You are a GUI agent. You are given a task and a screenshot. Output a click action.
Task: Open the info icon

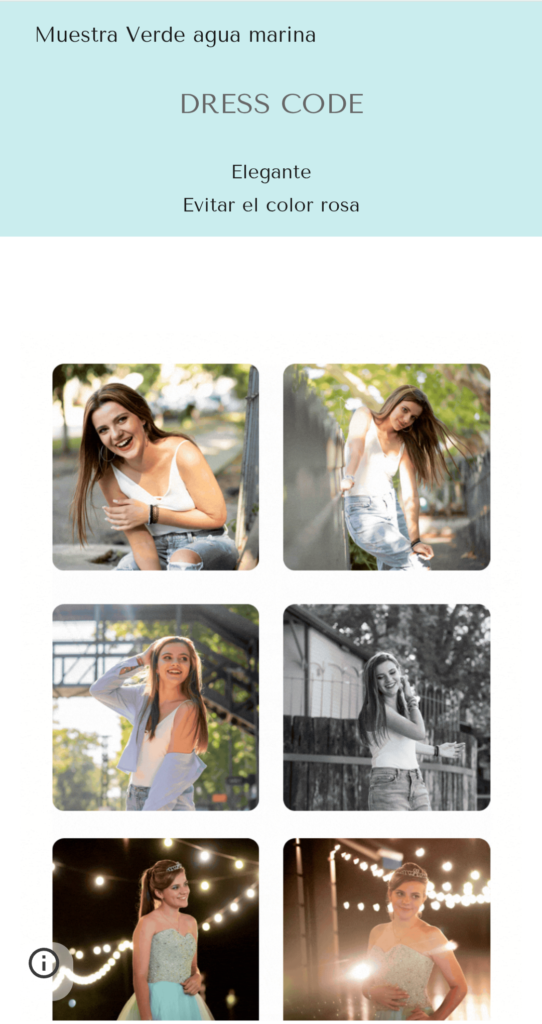(x=44, y=963)
